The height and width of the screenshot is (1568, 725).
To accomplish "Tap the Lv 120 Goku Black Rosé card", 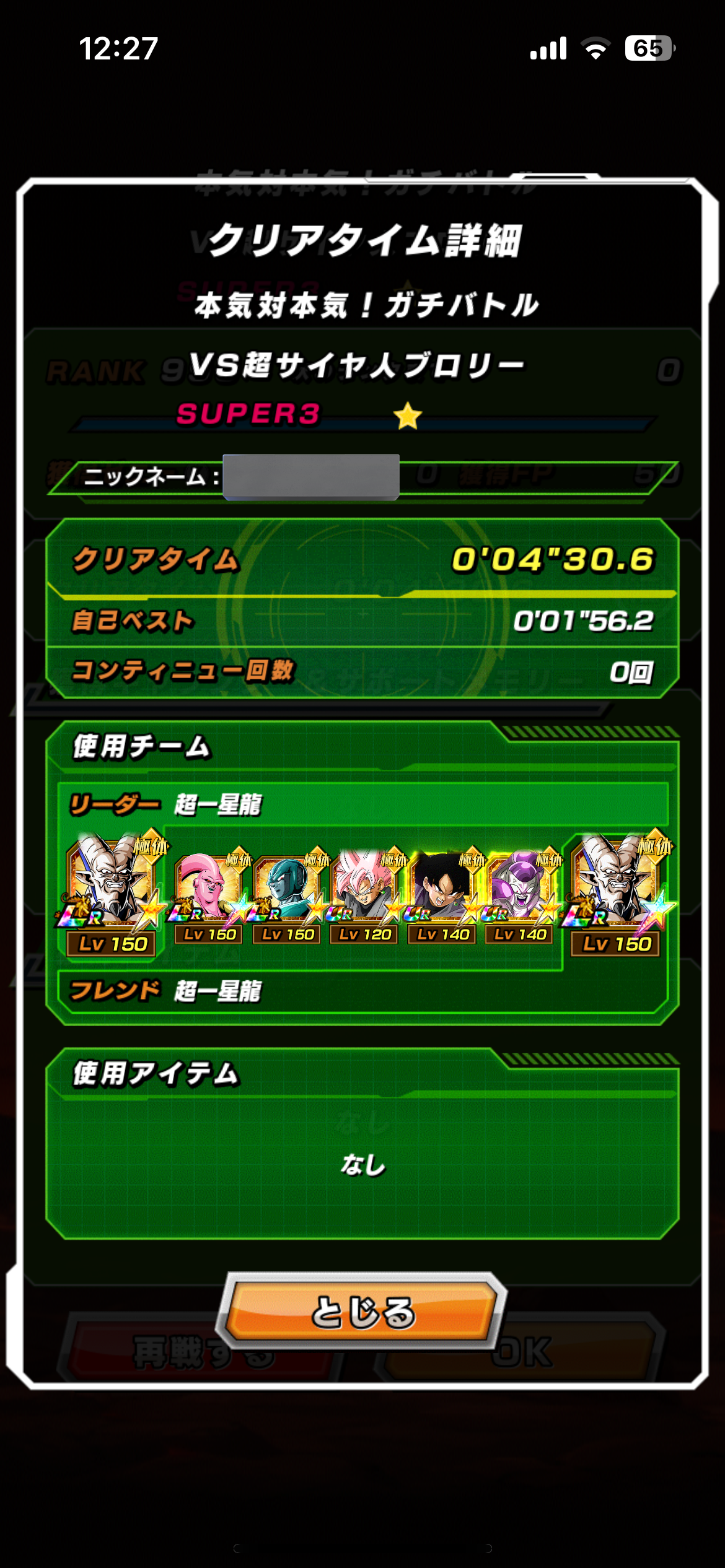I will [364, 896].
